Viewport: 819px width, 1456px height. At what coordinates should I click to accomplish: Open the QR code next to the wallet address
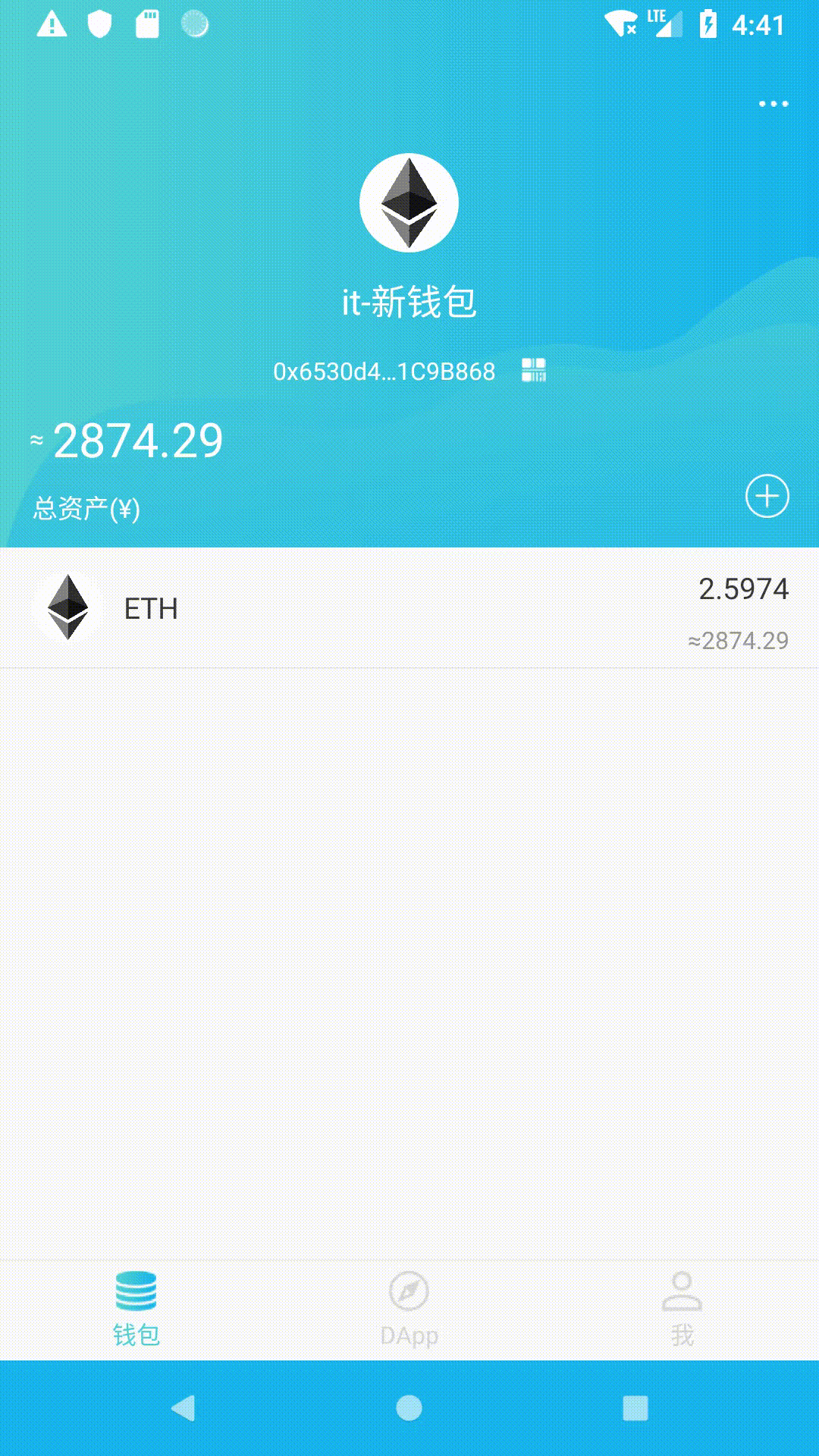533,371
